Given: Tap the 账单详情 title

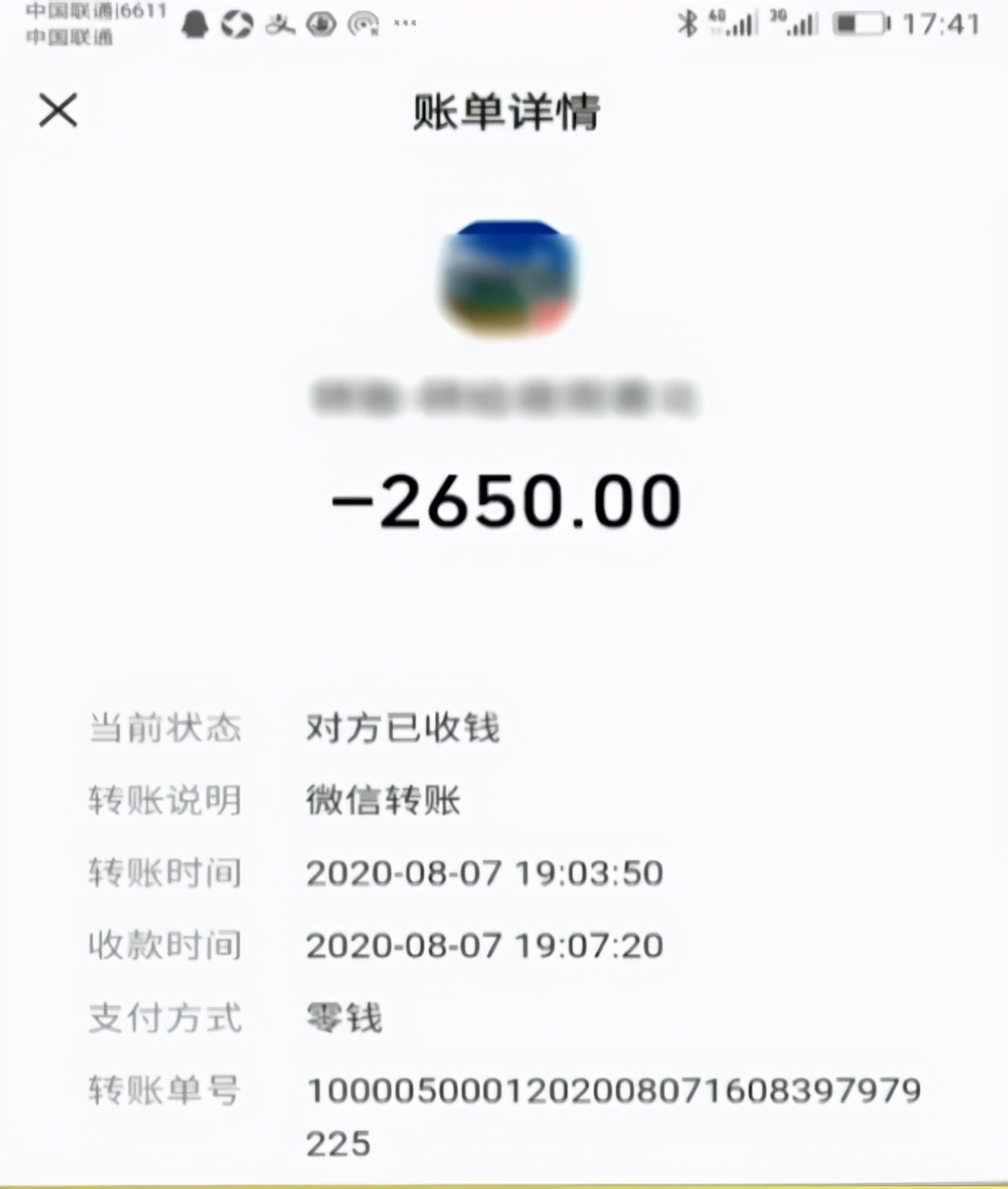Looking at the screenshot, I should 505,111.
